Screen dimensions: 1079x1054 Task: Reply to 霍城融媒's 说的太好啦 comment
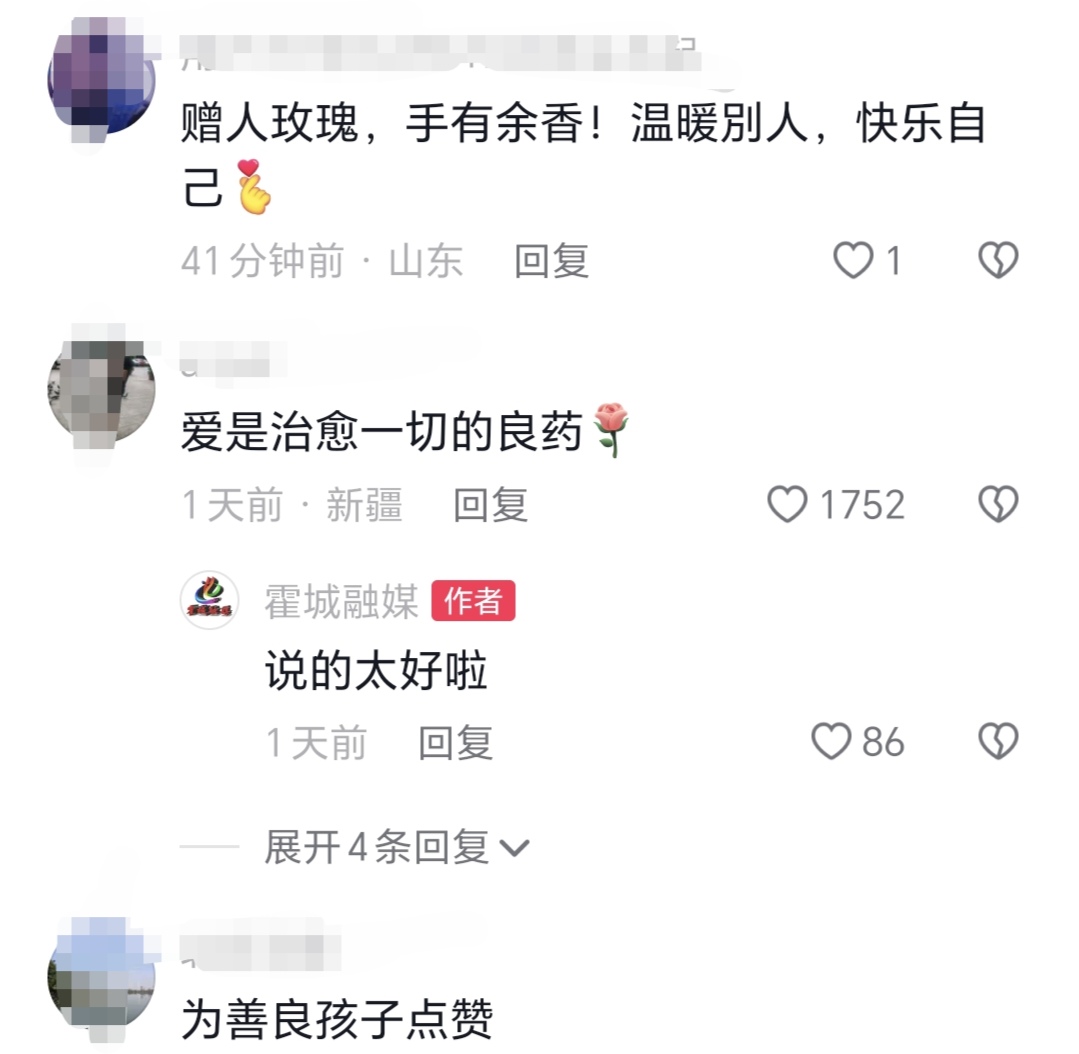455,743
